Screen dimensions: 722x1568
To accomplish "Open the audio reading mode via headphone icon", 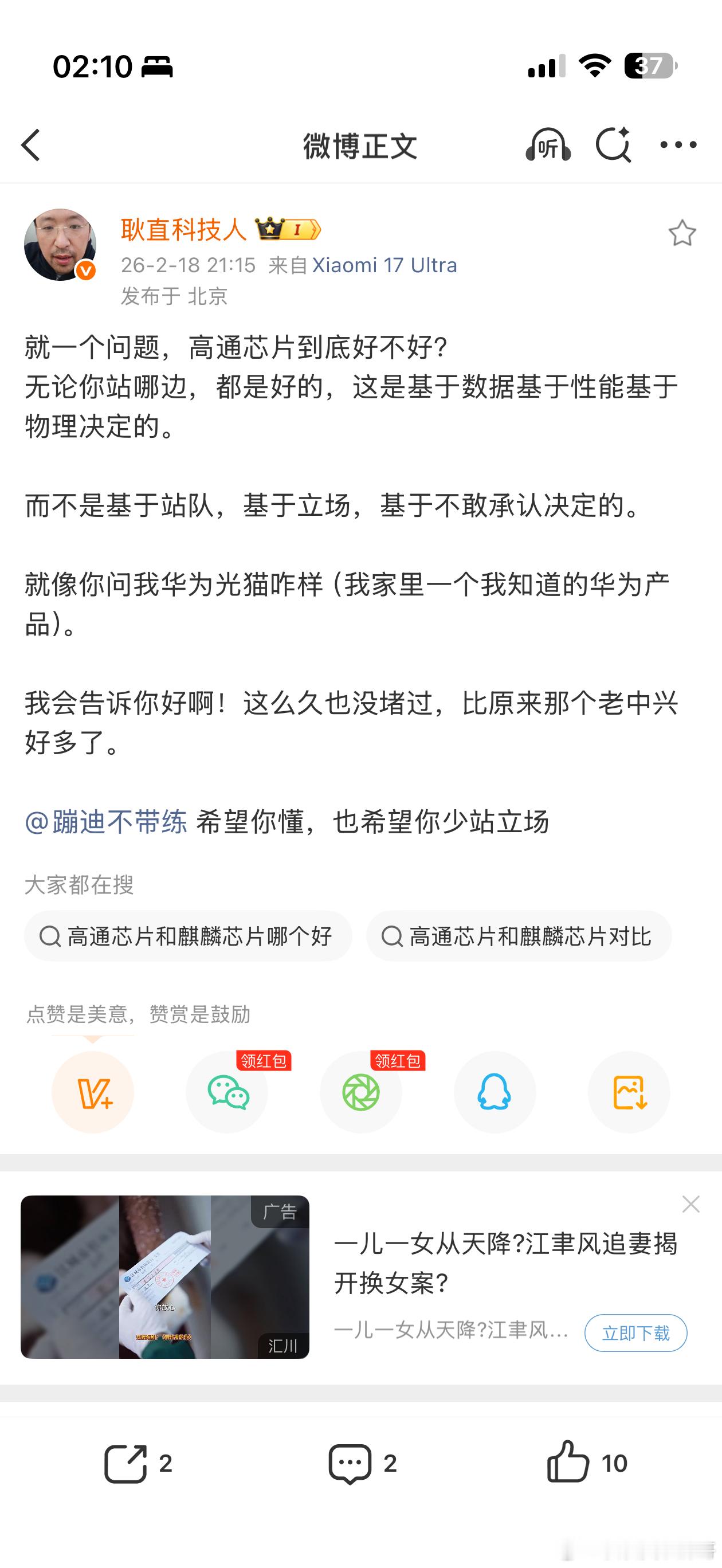I will [x=547, y=145].
